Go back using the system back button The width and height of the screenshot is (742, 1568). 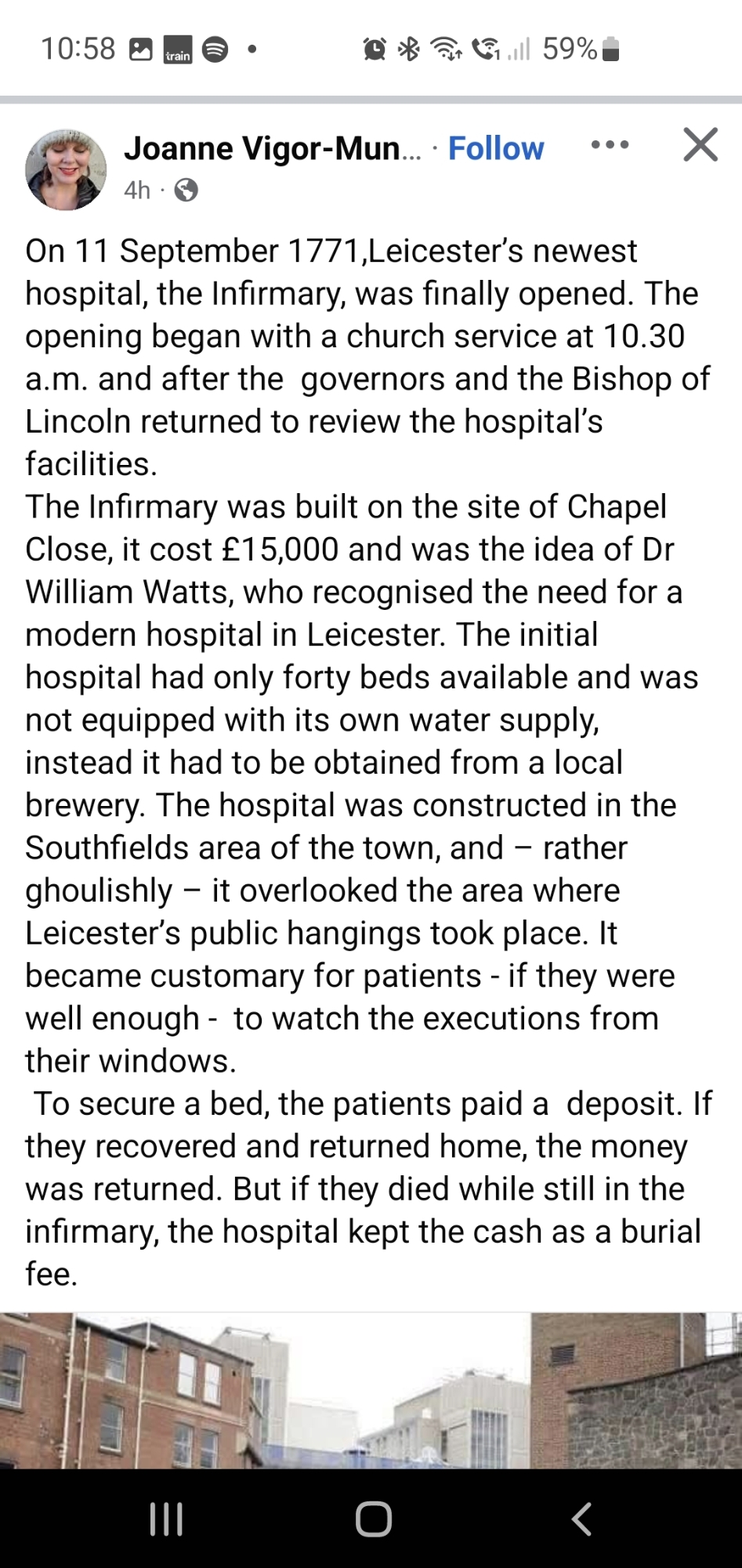coord(581,1519)
